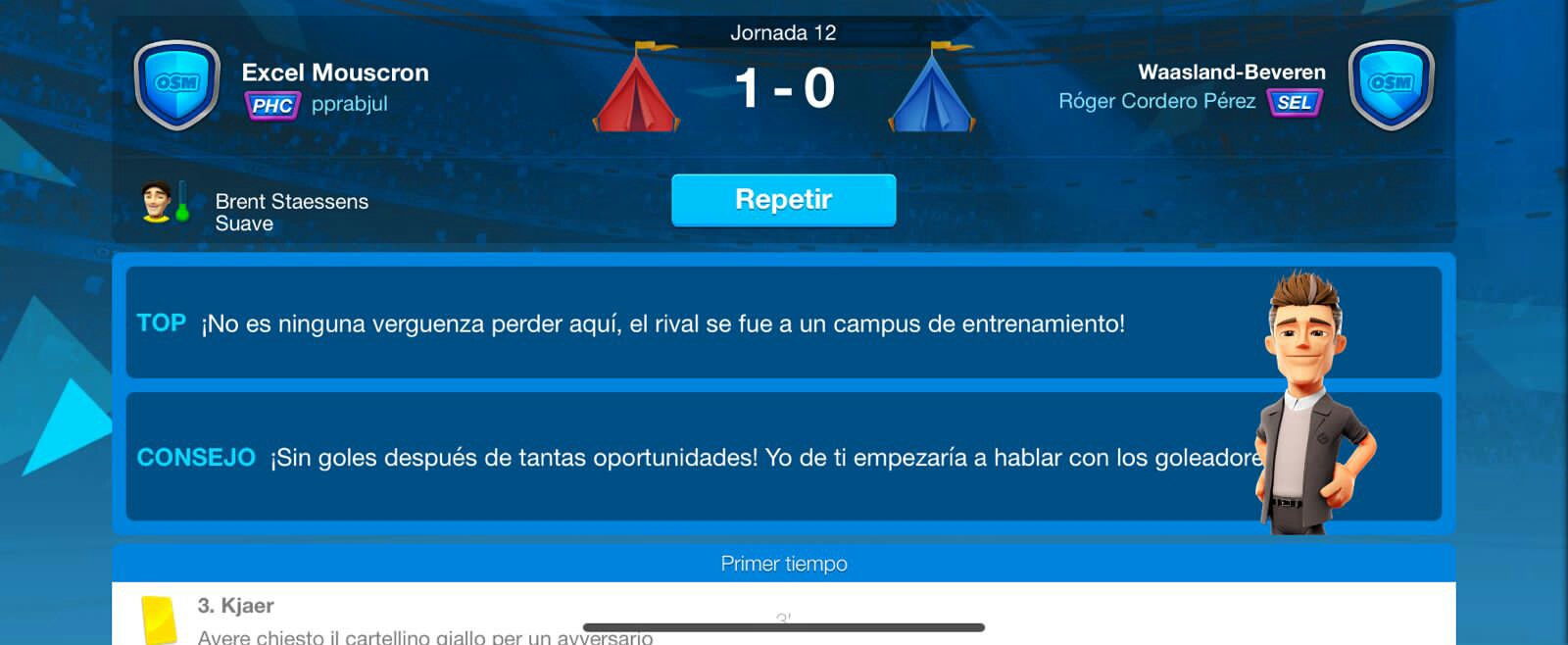Open manager profile pprabjul

coord(349,104)
